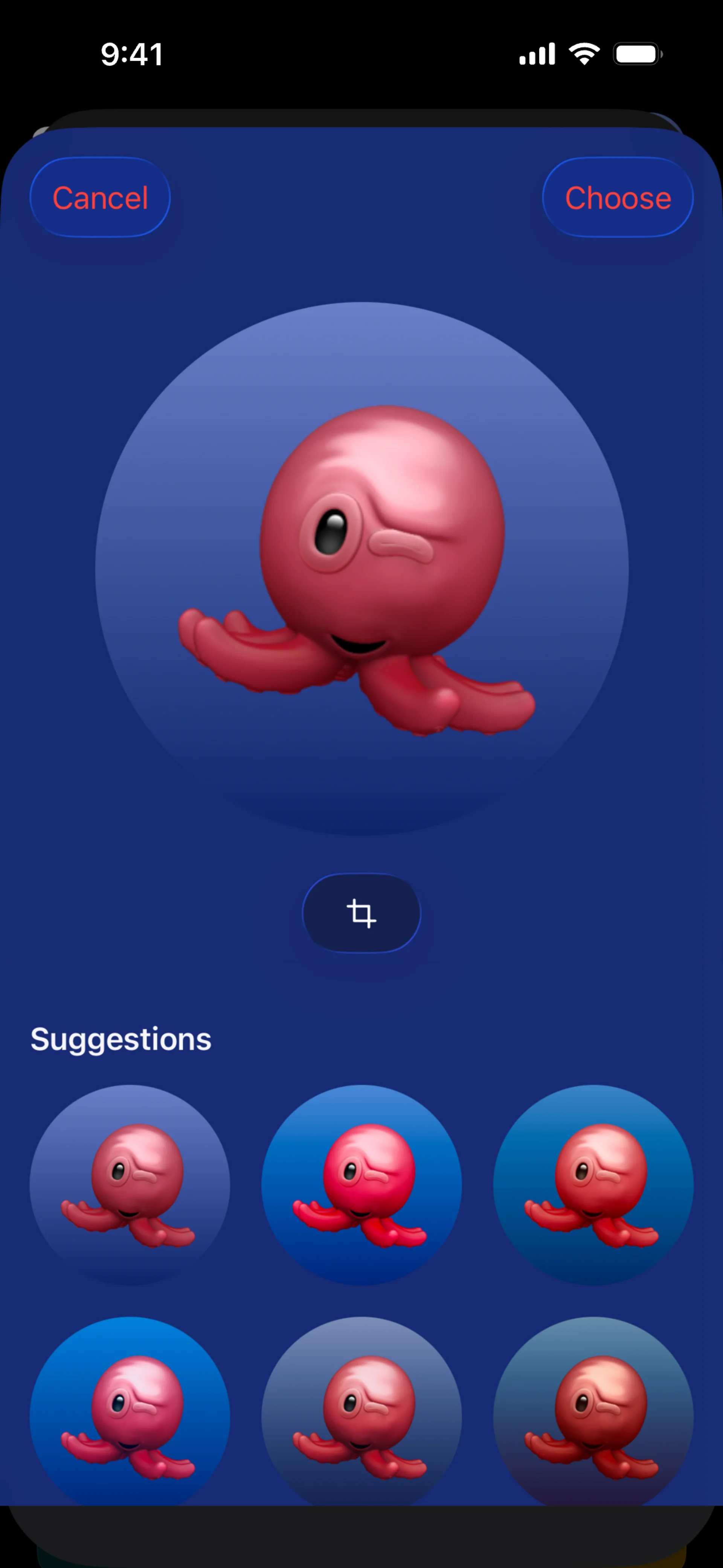Choose the top-right suggestion with teal-blue background
This screenshot has height=1568, width=723.
point(593,1184)
